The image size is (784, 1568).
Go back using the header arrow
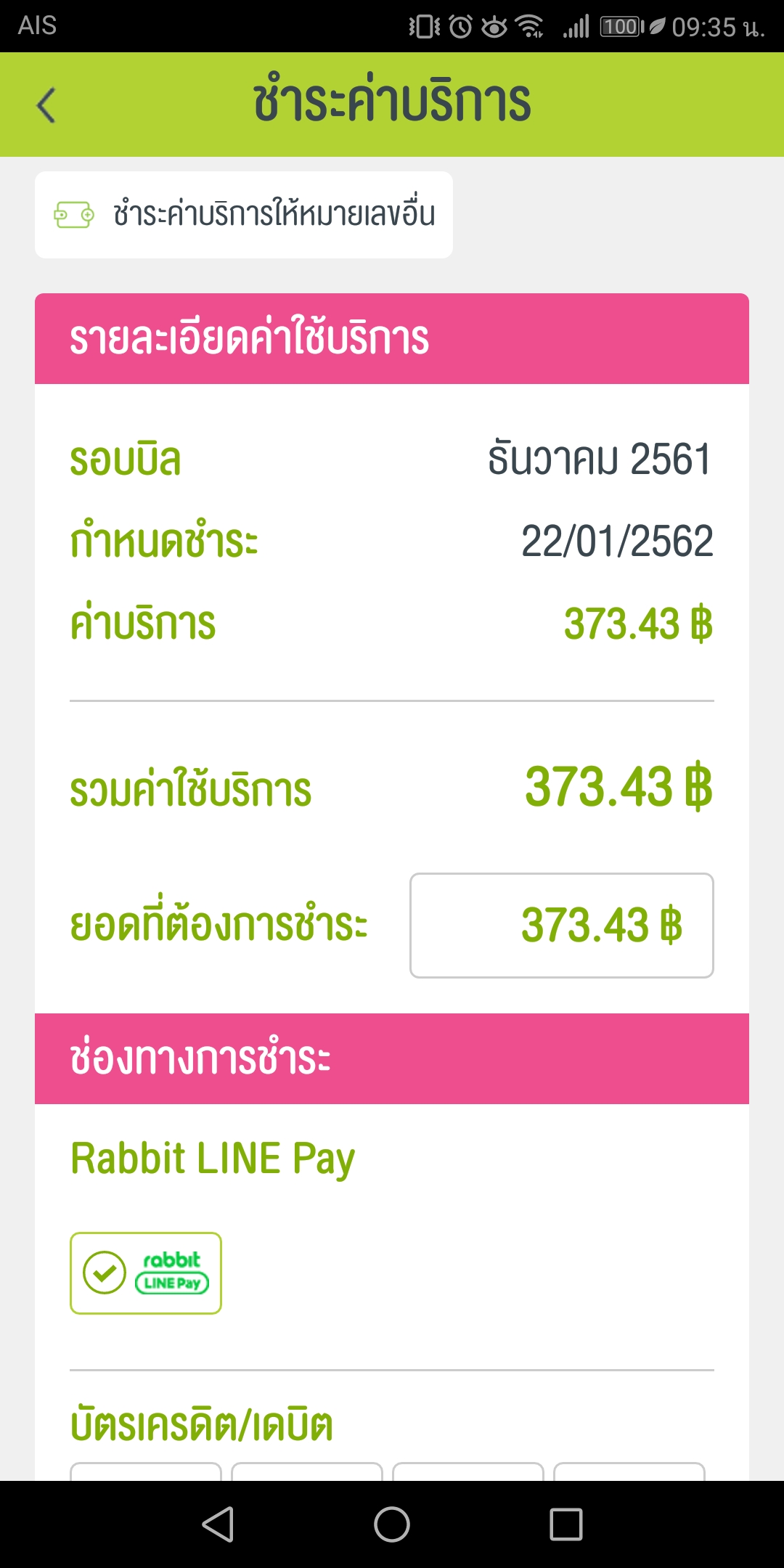point(46,105)
